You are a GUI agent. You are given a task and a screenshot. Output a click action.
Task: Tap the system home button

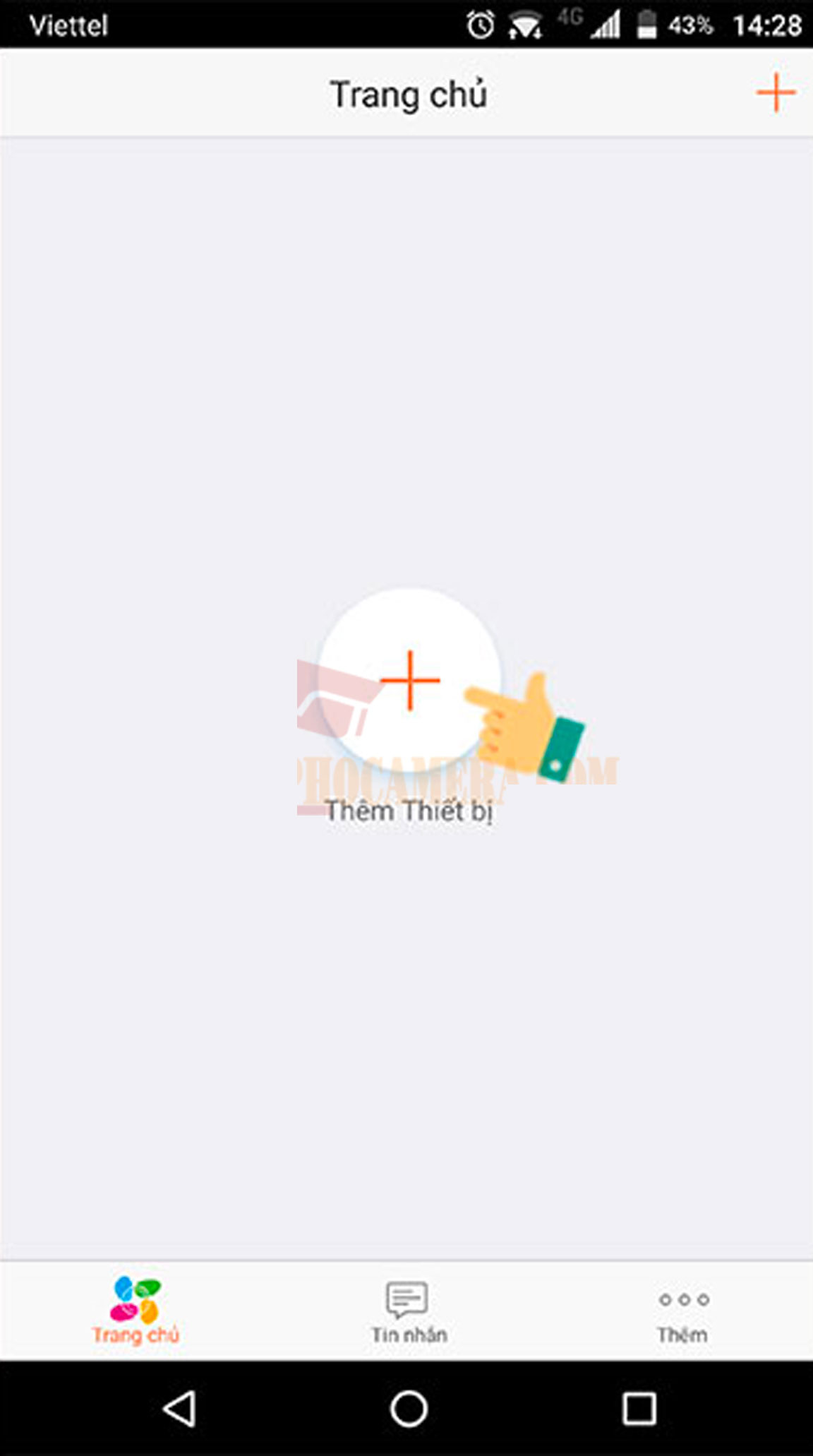pyautogui.click(x=409, y=1409)
